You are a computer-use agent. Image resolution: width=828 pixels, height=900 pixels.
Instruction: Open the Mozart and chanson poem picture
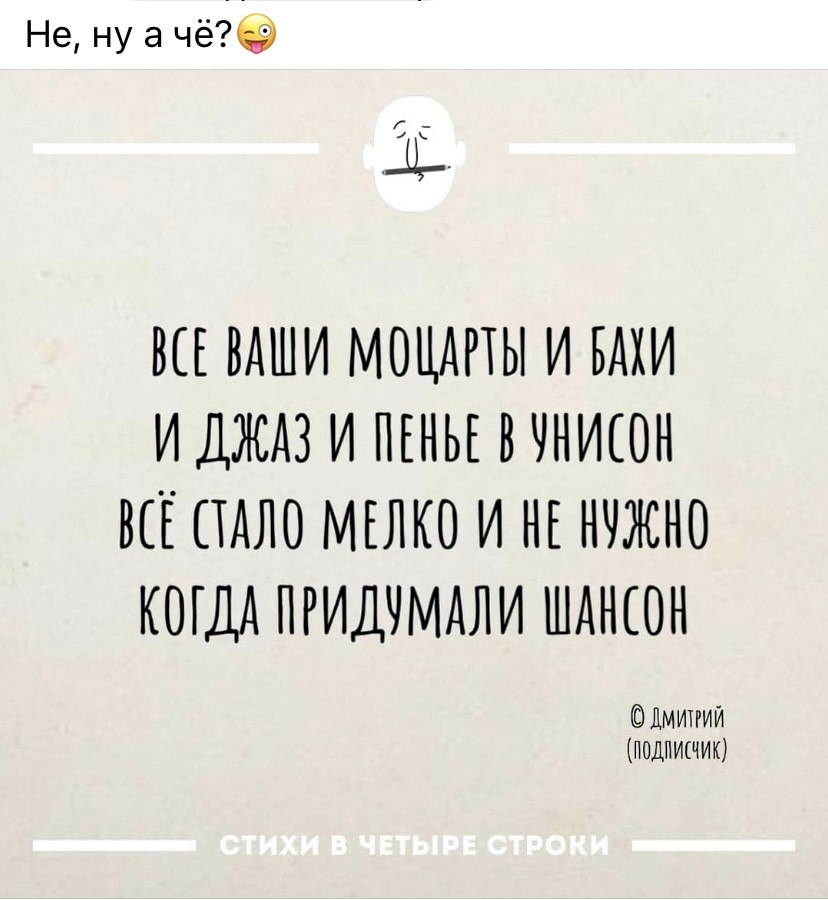414,480
